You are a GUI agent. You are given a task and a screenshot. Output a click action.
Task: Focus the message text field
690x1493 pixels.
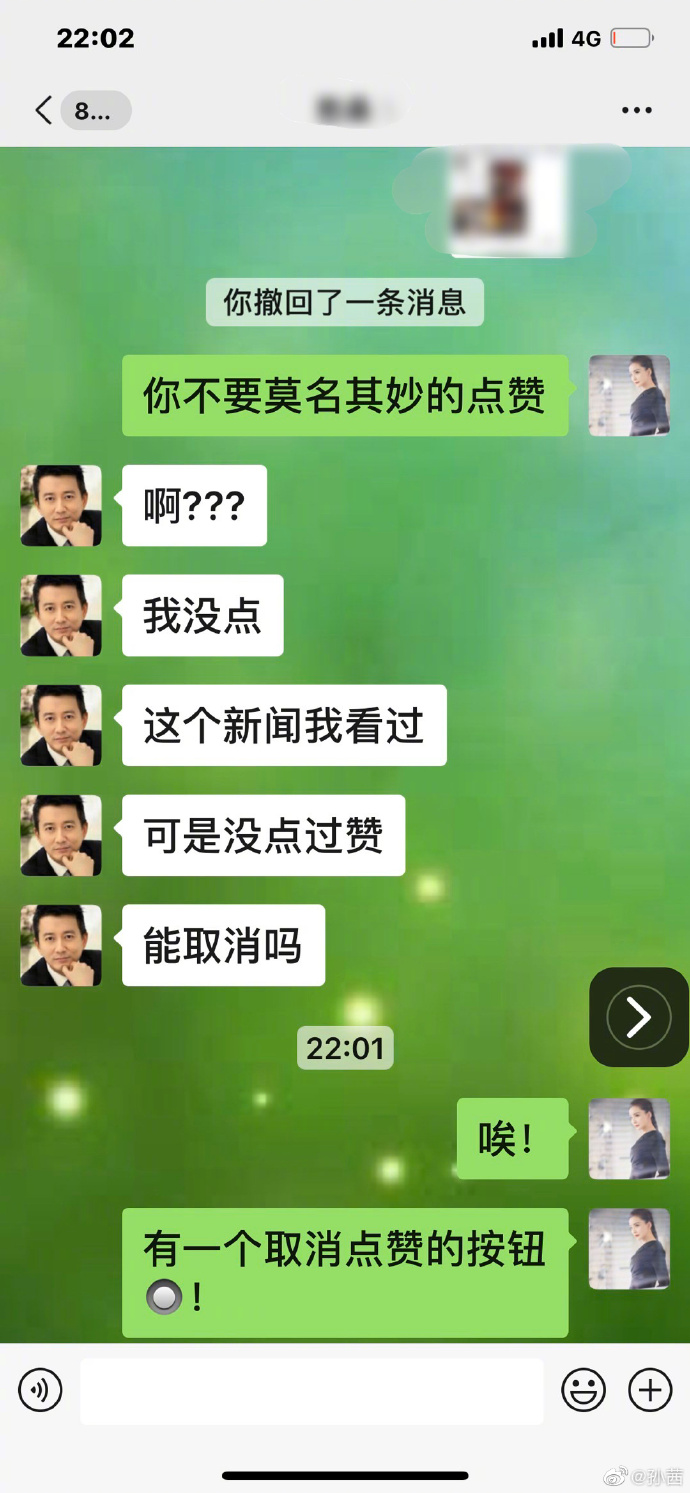(311, 1390)
